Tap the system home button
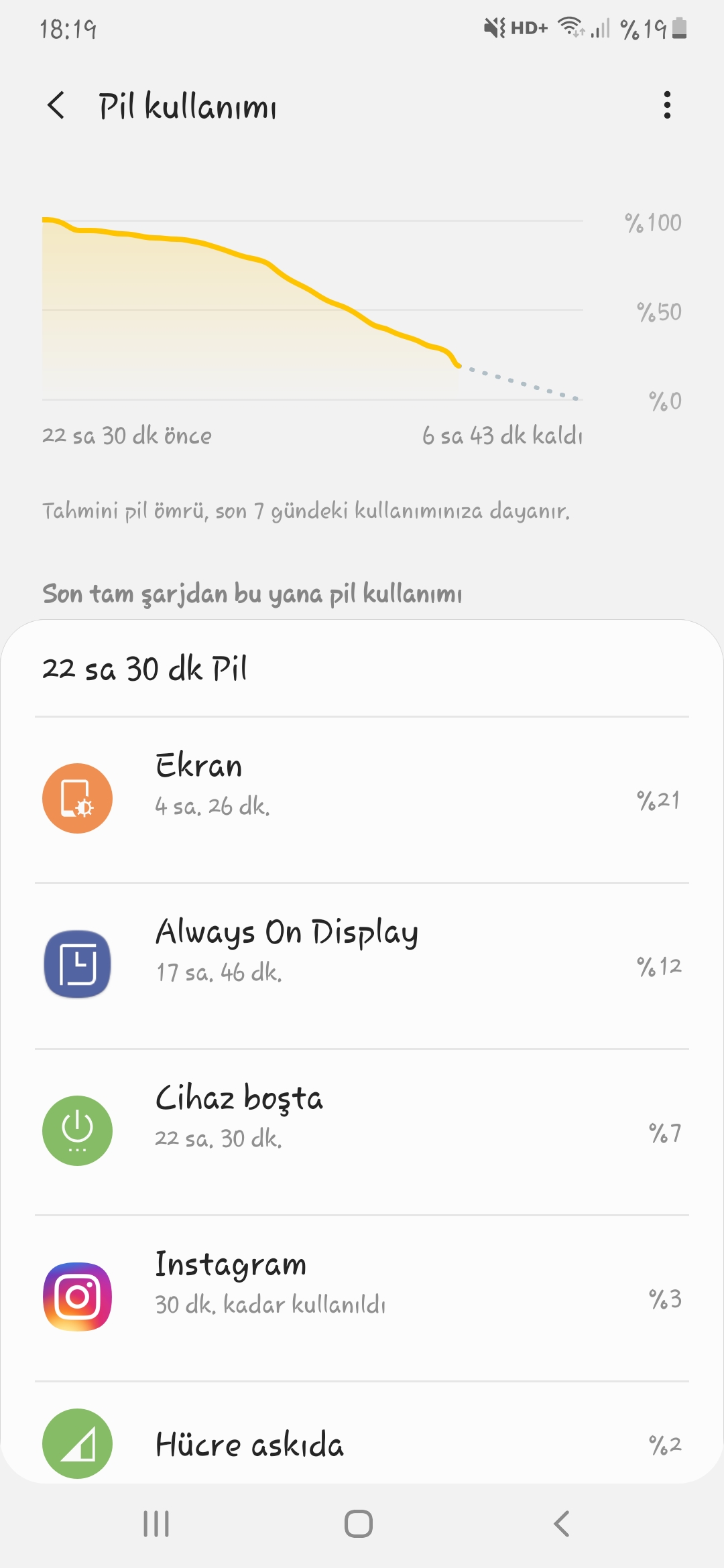Image resolution: width=724 pixels, height=1568 pixels. [359, 1524]
